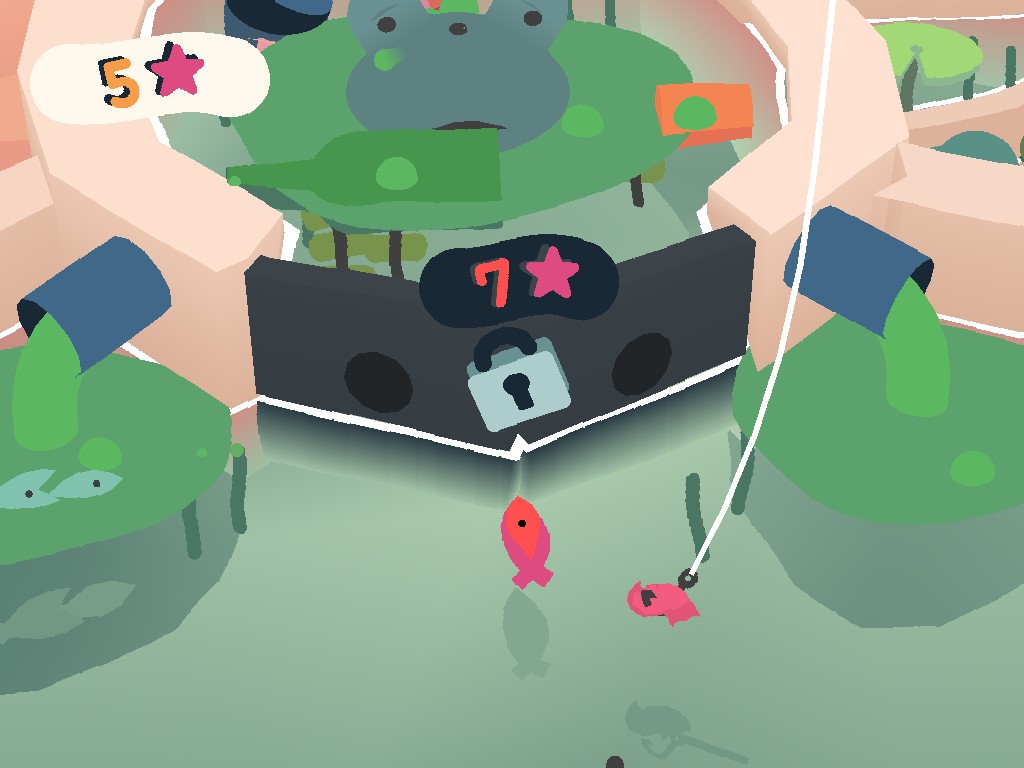Tap the red fish swimming below the gate

click(x=526, y=541)
